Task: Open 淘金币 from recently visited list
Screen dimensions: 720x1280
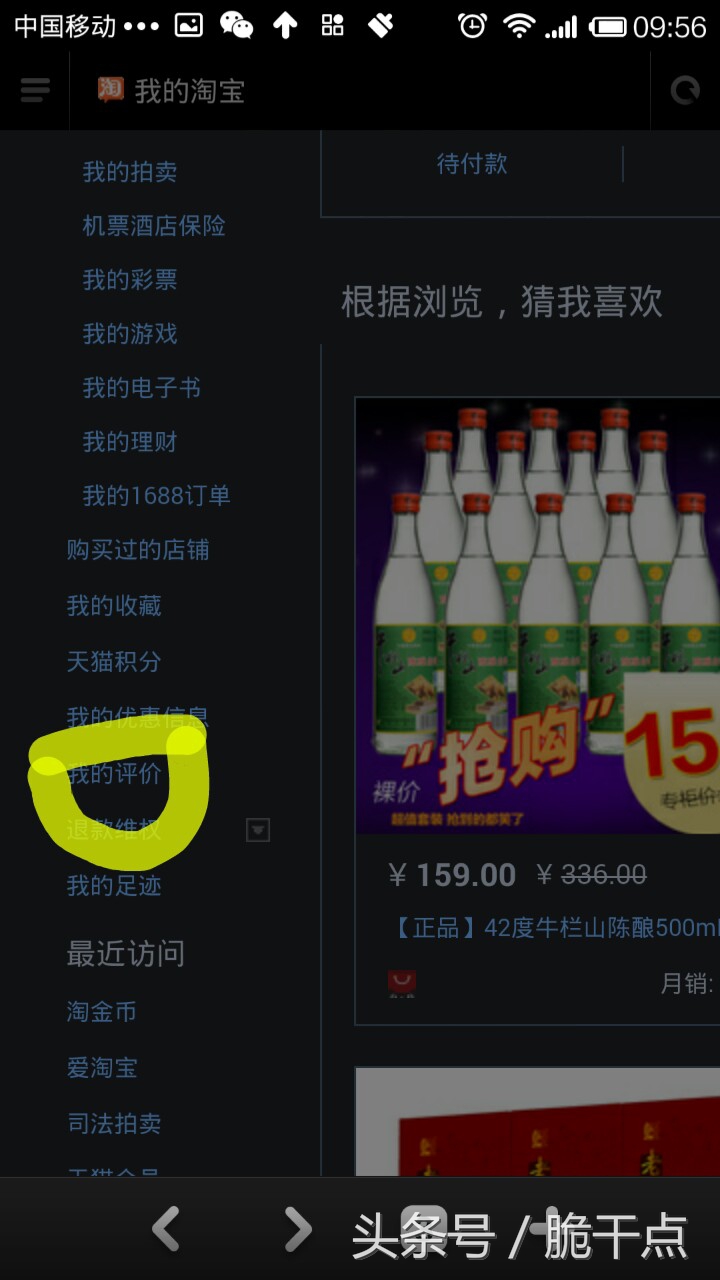Action: [x=100, y=1012]
